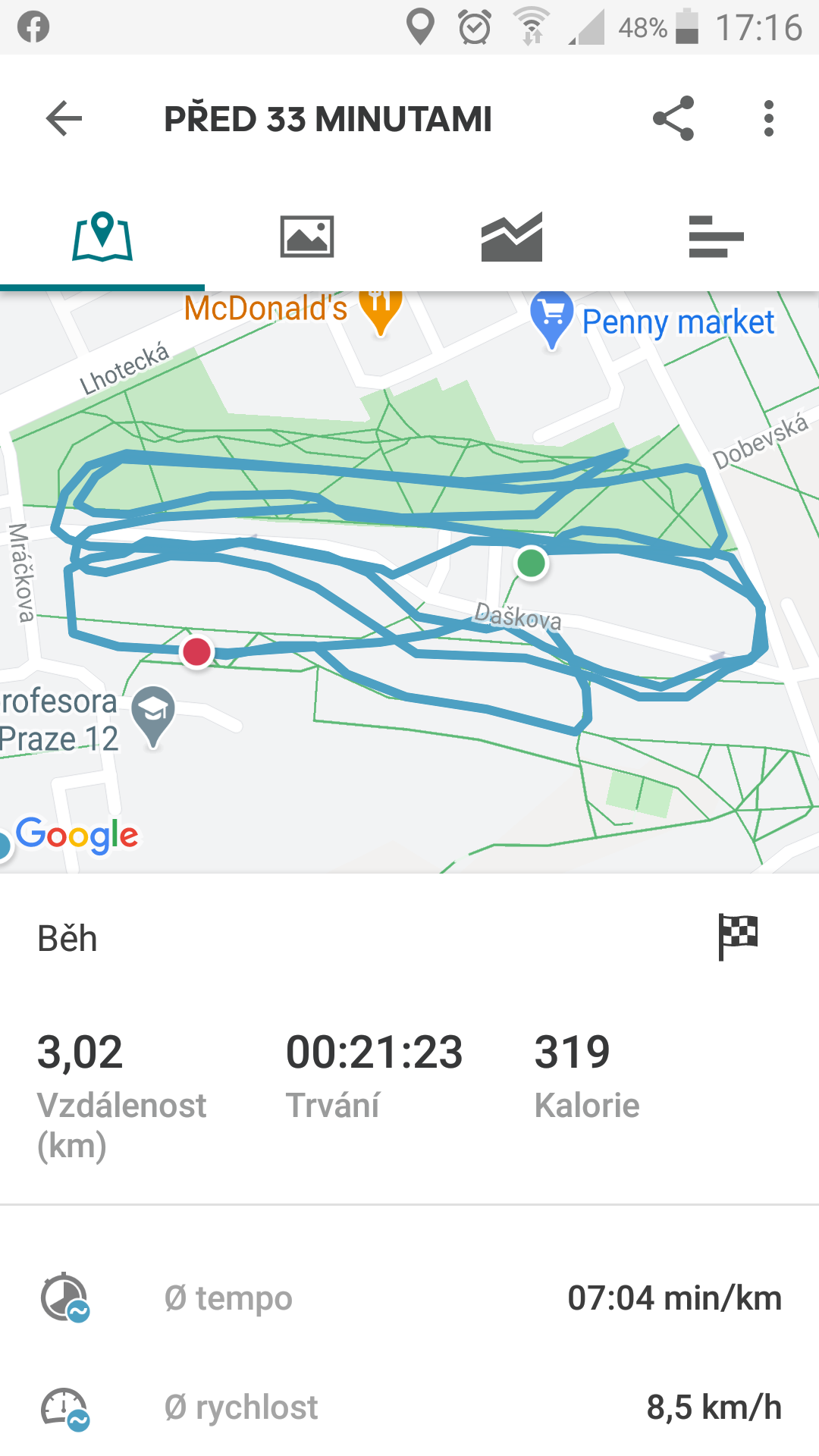Open the three-dot overflow menu

click(769, 118)
